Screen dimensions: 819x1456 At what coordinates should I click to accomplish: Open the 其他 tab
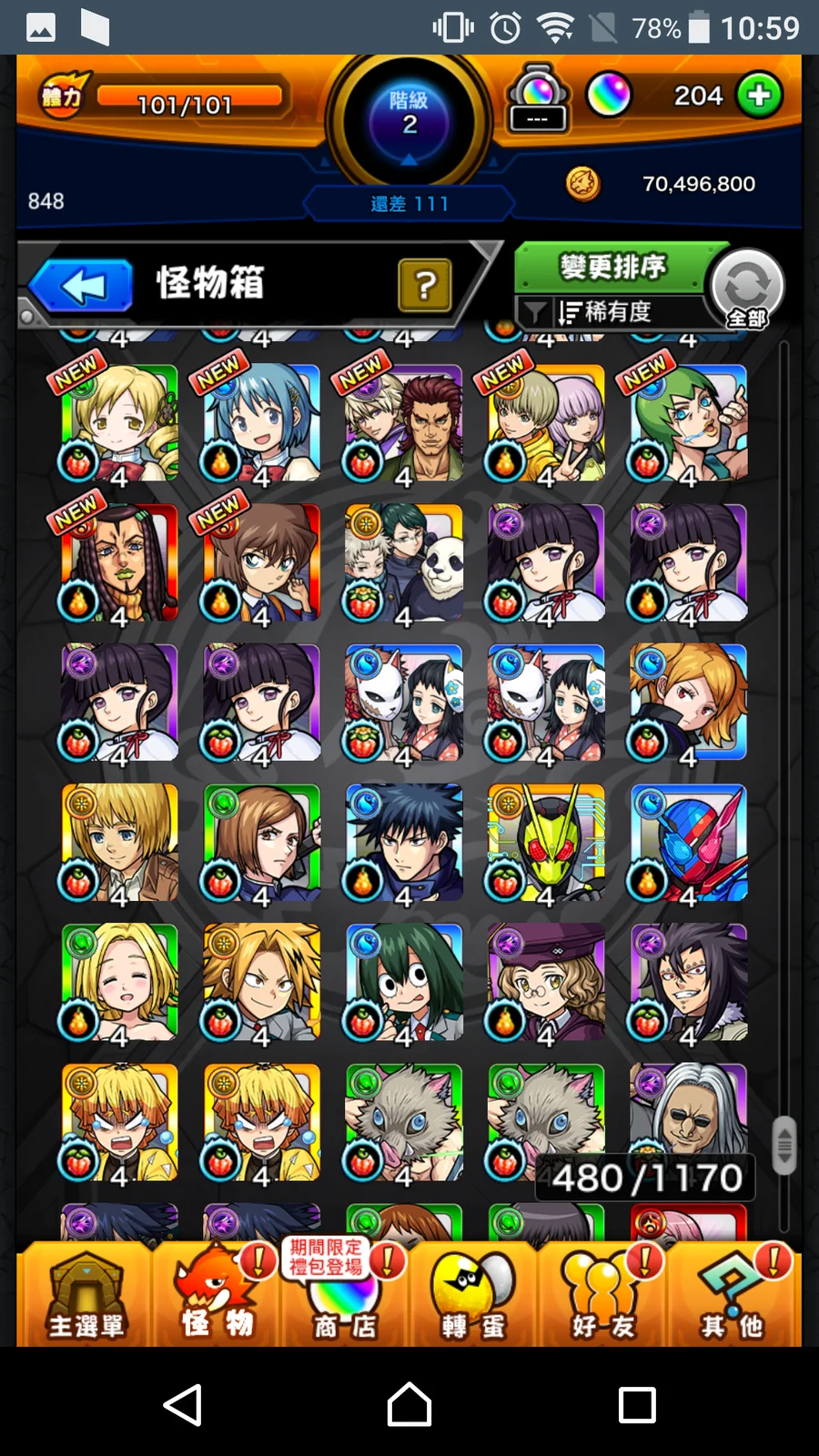[x=732, y=1296]
